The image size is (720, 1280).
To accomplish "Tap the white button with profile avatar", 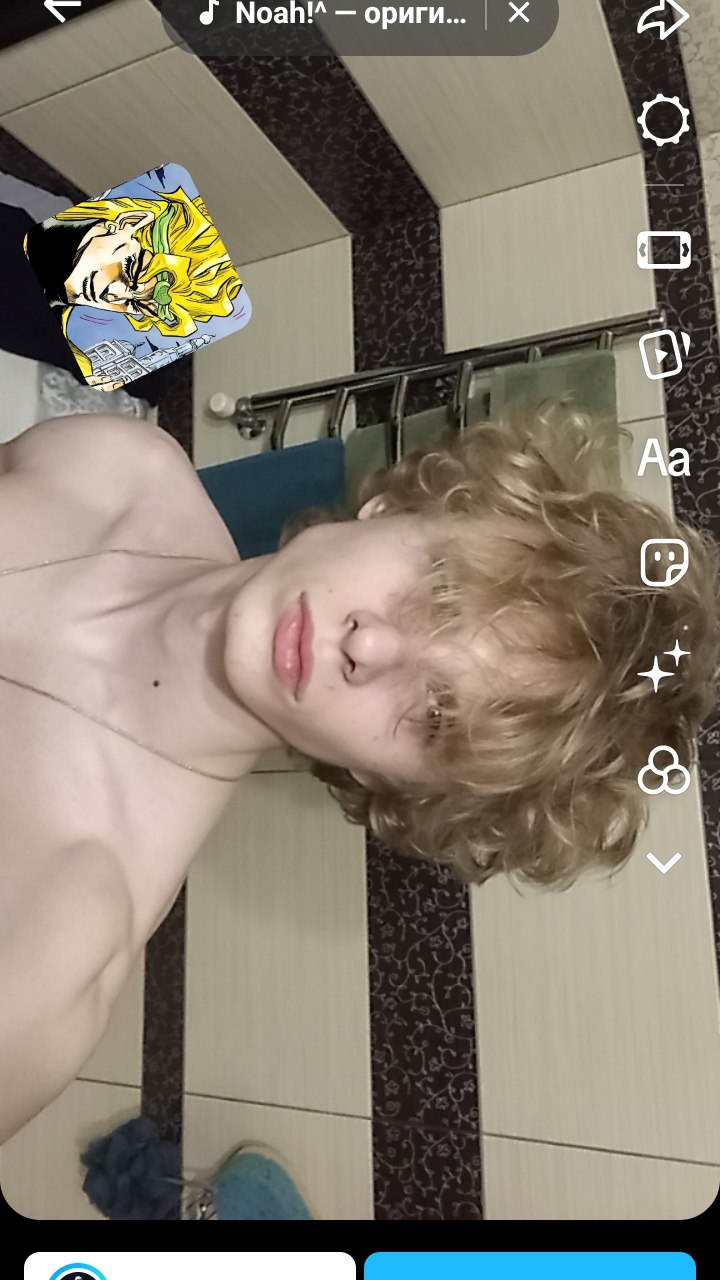I will tap(190, 1266).
